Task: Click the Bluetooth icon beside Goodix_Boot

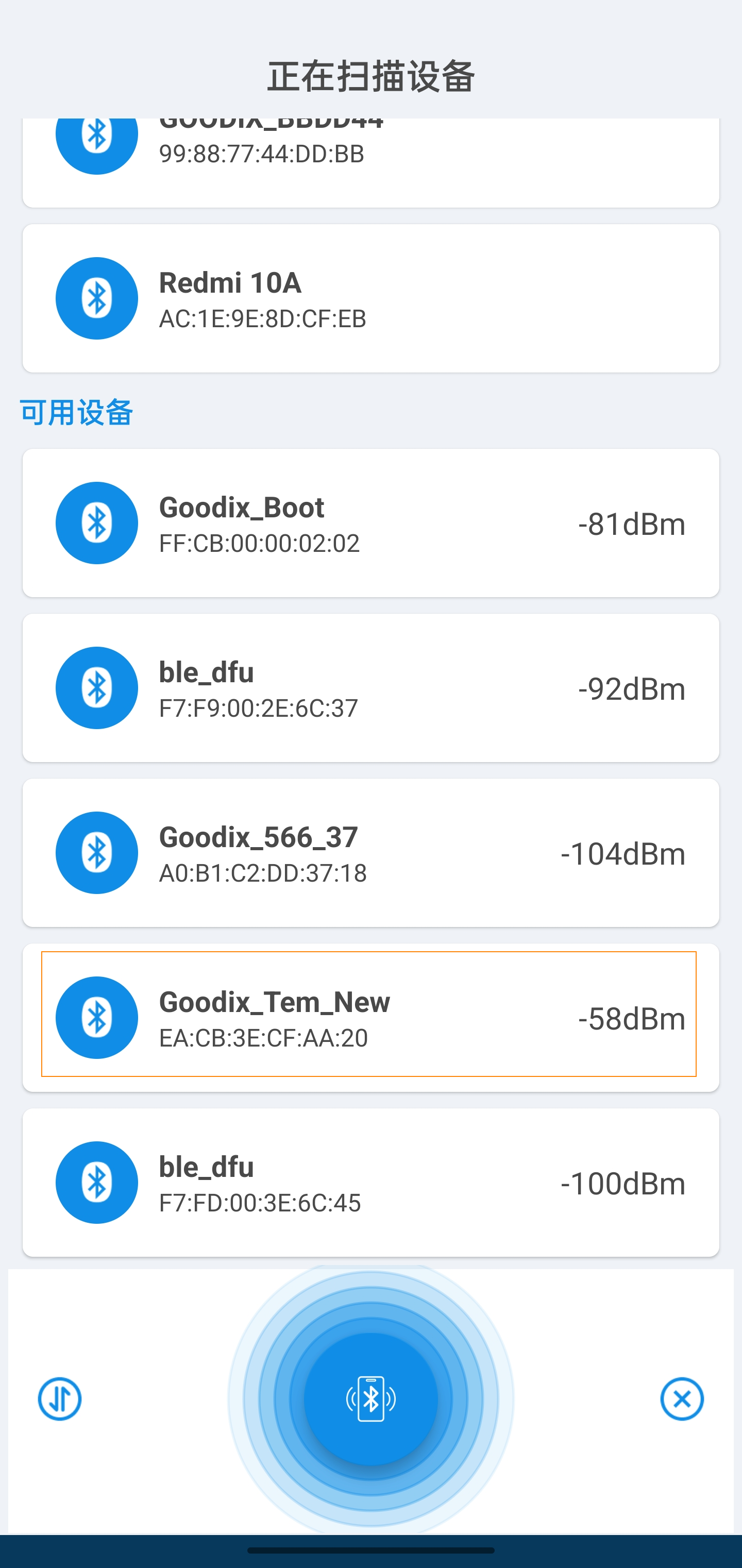Action: [96, 522]
